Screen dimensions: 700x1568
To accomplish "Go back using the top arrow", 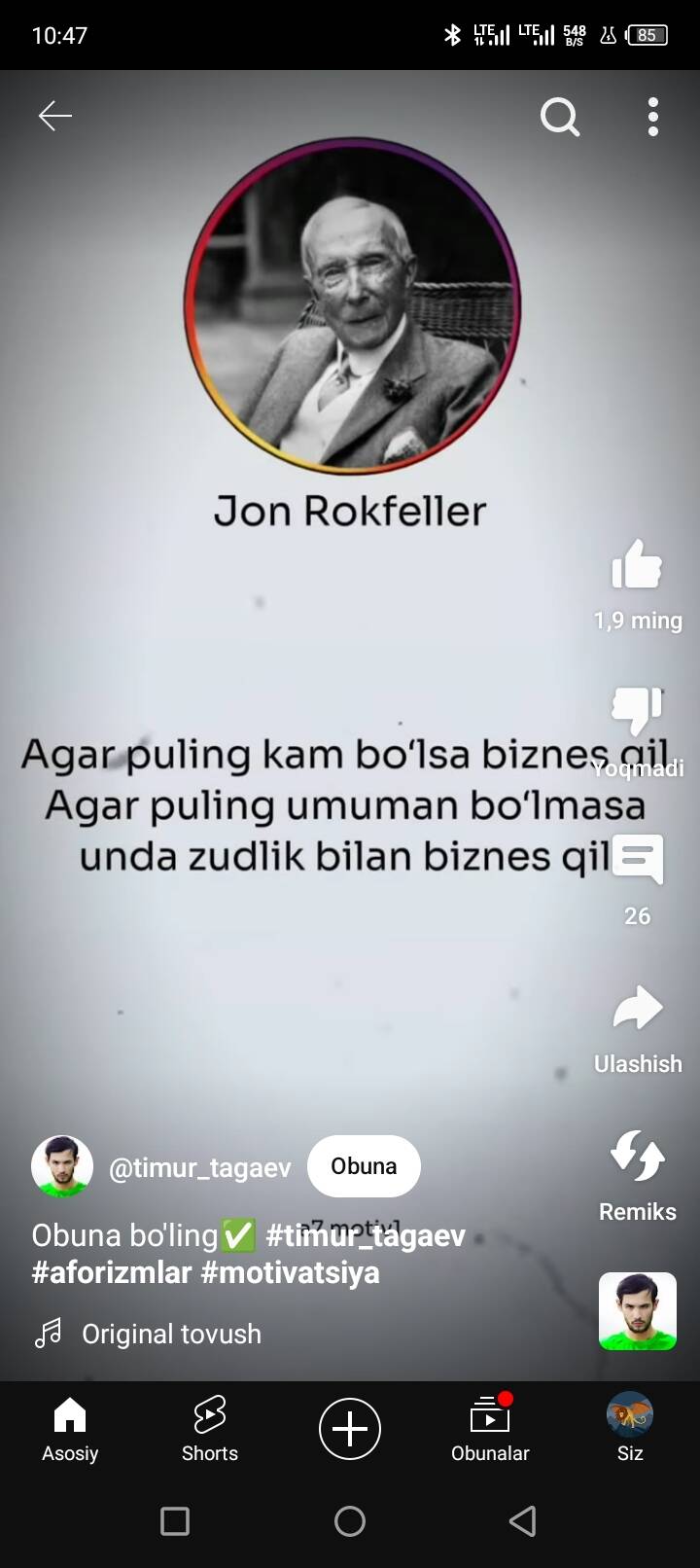I will coord(55,117).
